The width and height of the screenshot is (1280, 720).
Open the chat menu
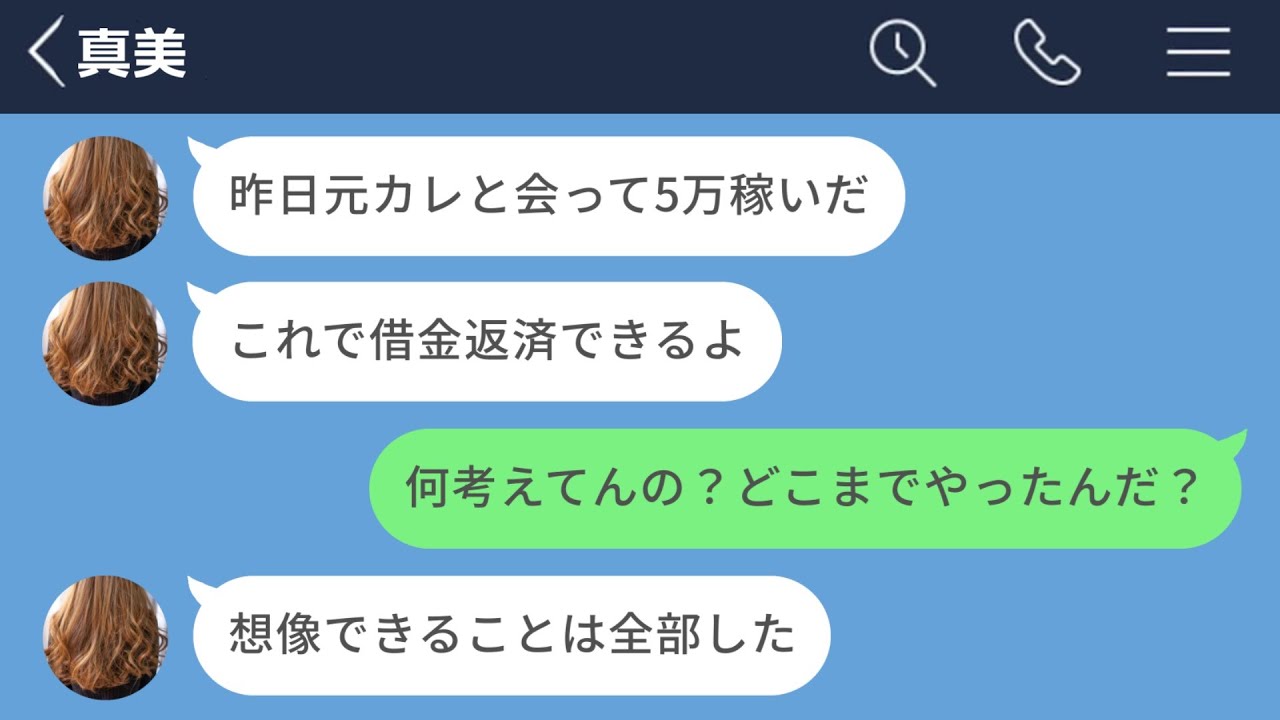(1197, 54)
